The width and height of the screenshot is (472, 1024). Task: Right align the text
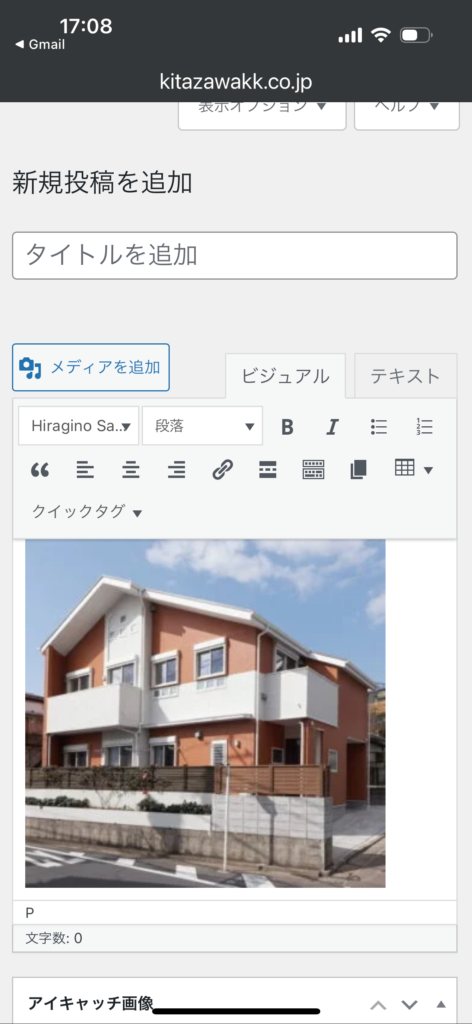[x=176, y=470]
